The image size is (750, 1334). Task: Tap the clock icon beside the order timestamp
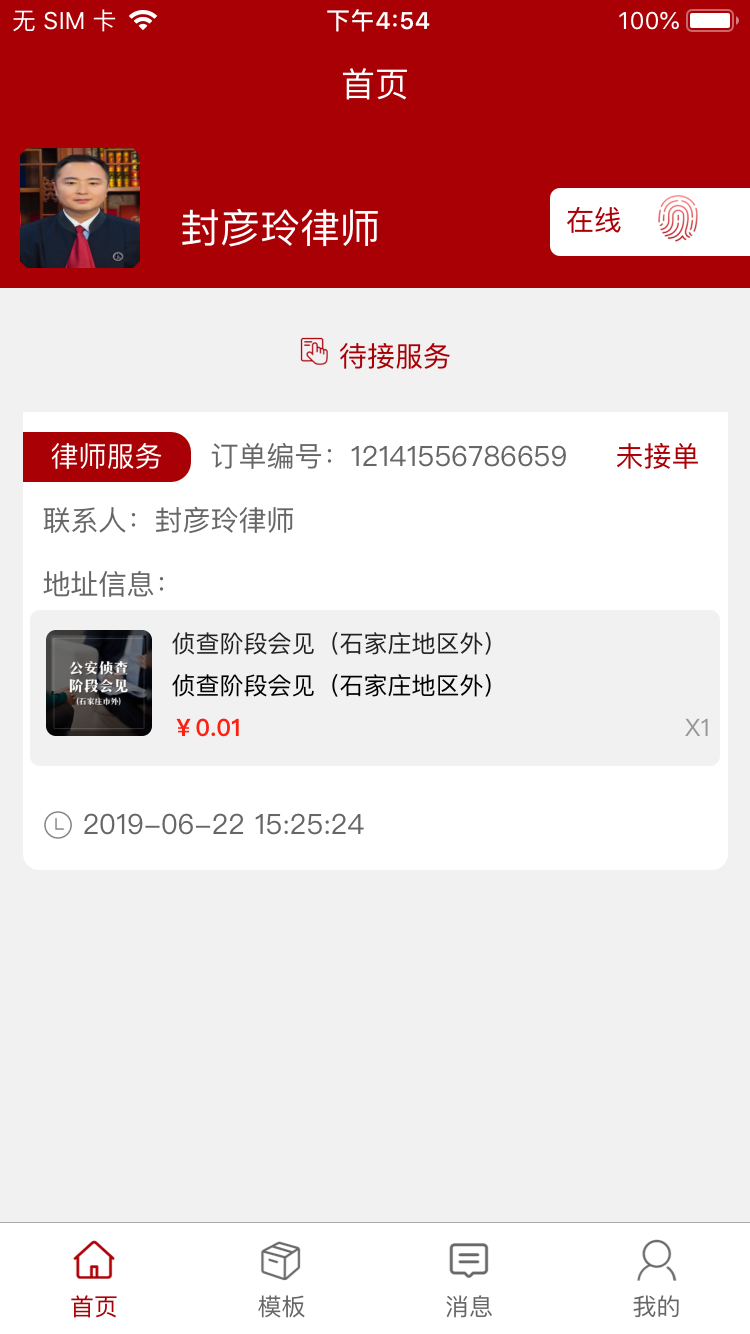coord(58,824)
